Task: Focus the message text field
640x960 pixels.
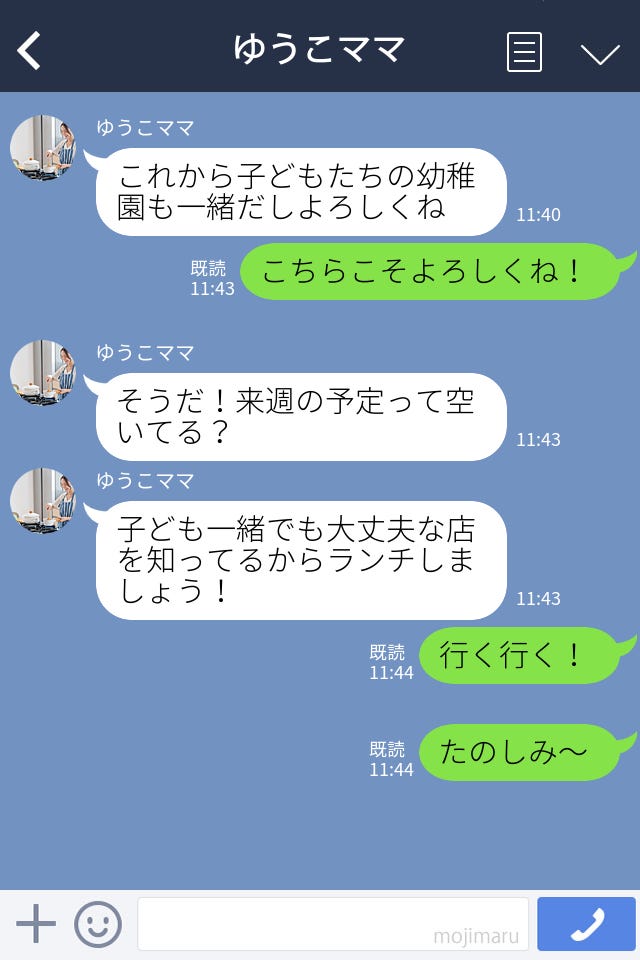Action: (332, 924)
